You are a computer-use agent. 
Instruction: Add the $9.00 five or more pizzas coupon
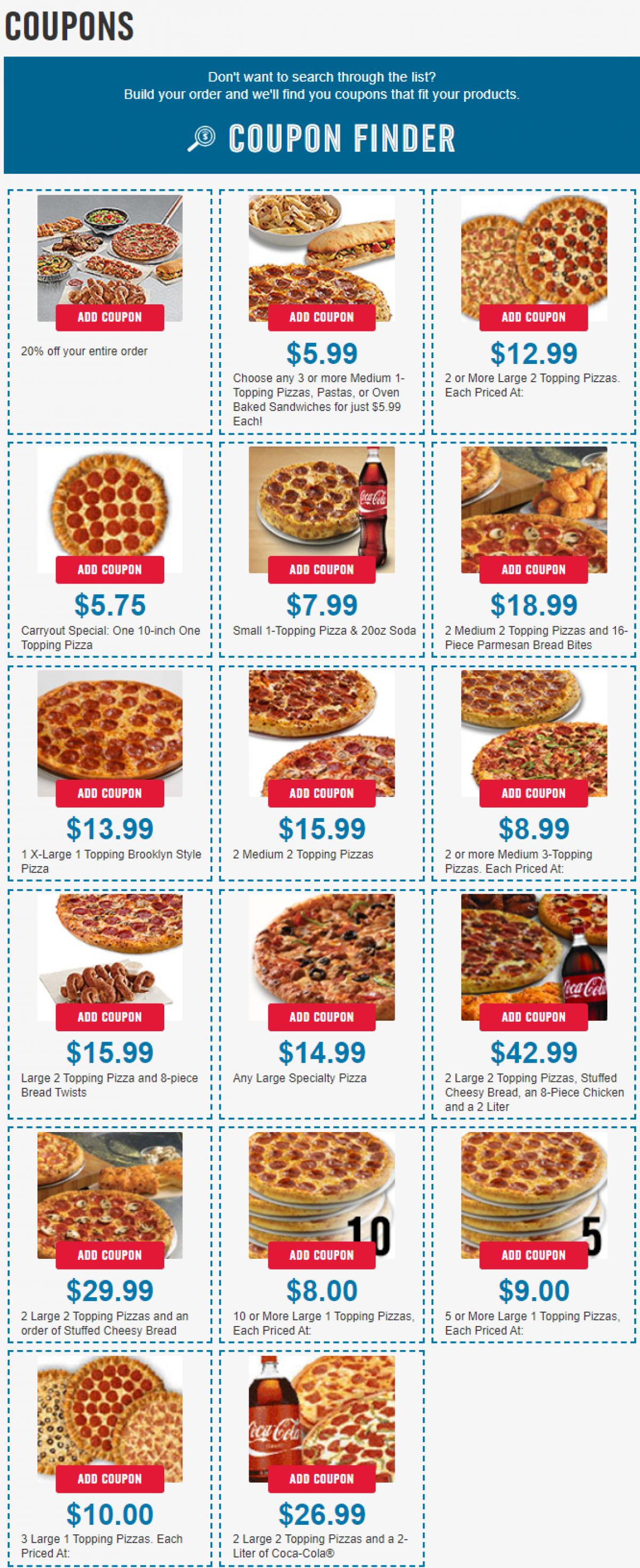[533, 1255]
